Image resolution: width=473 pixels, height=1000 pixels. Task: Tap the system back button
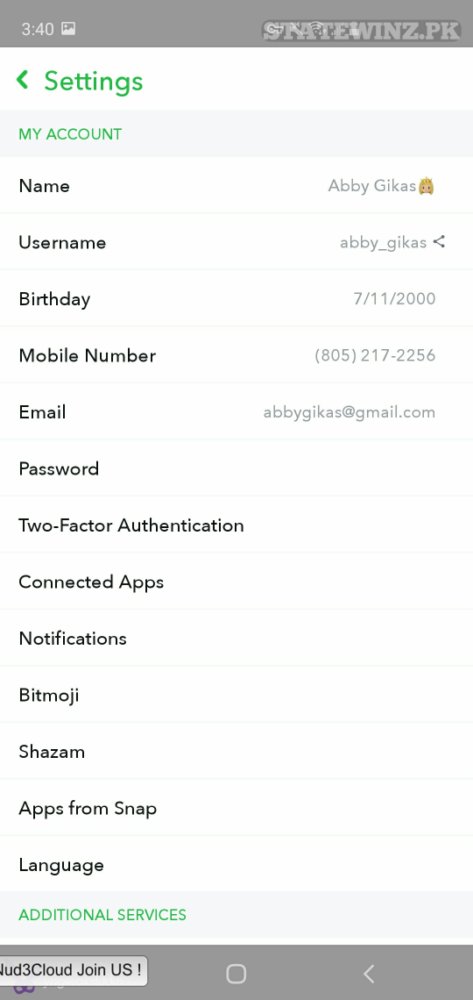click(x=368, y=974)
